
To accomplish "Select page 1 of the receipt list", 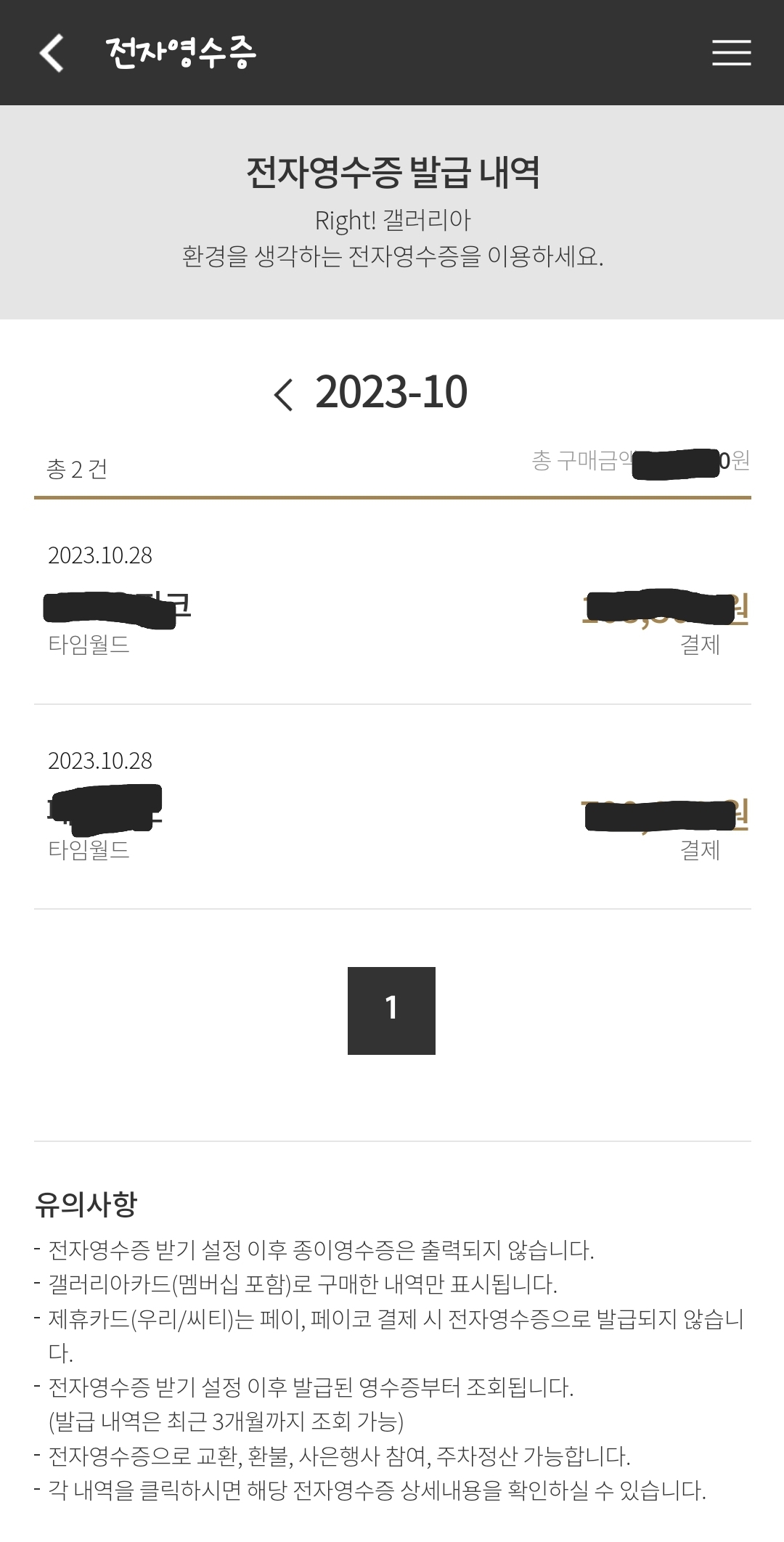I will (x=391, y=1010).
